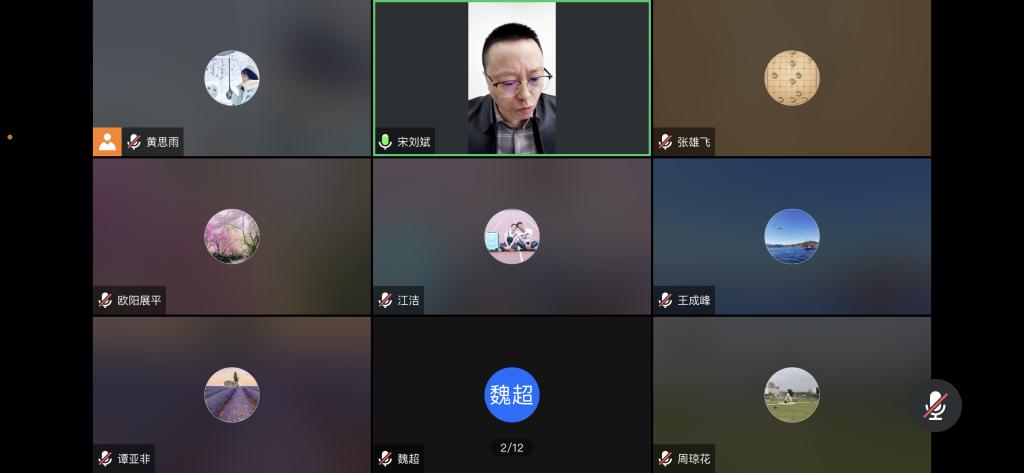
Task: Select 周琼花's participant tile
Action: click(791, 394)
